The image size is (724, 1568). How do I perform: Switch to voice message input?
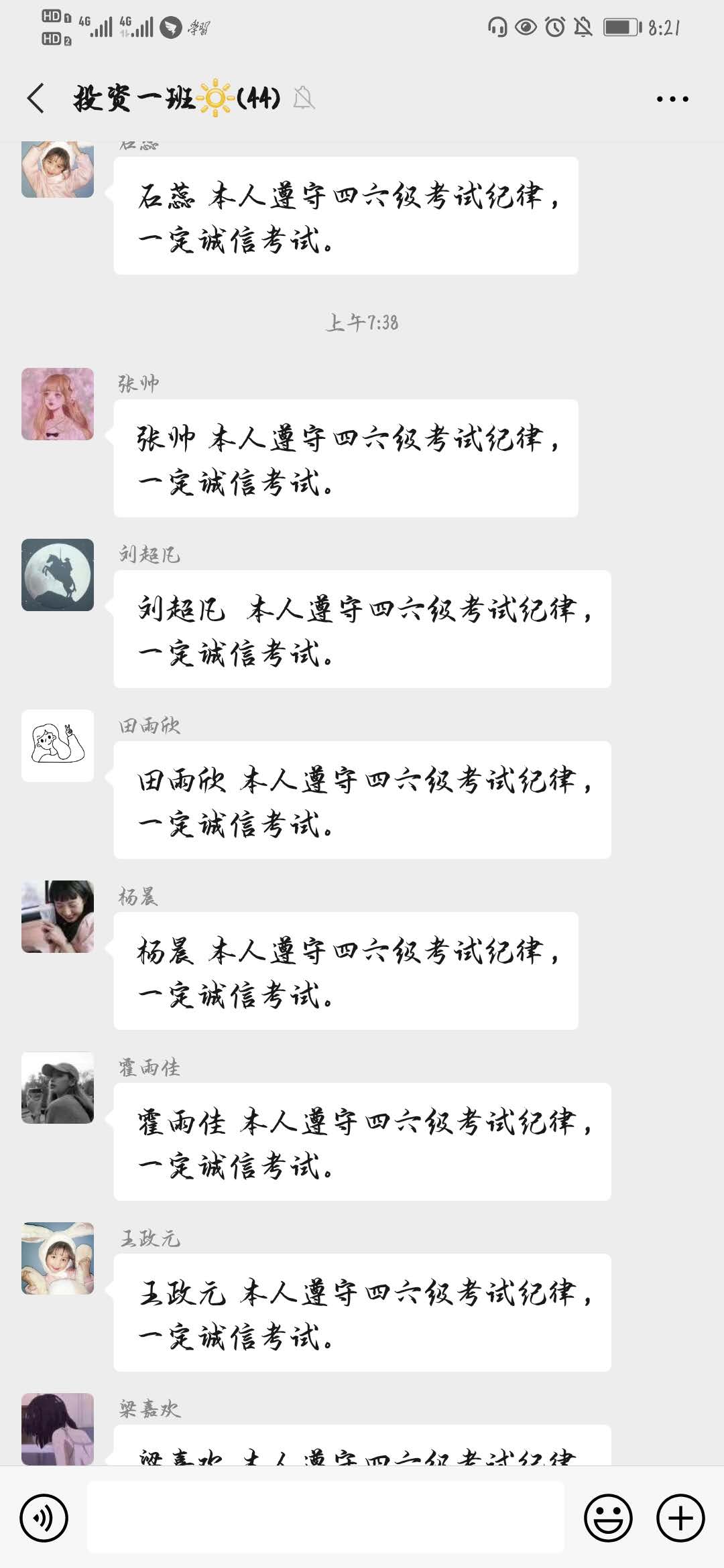44,1518
